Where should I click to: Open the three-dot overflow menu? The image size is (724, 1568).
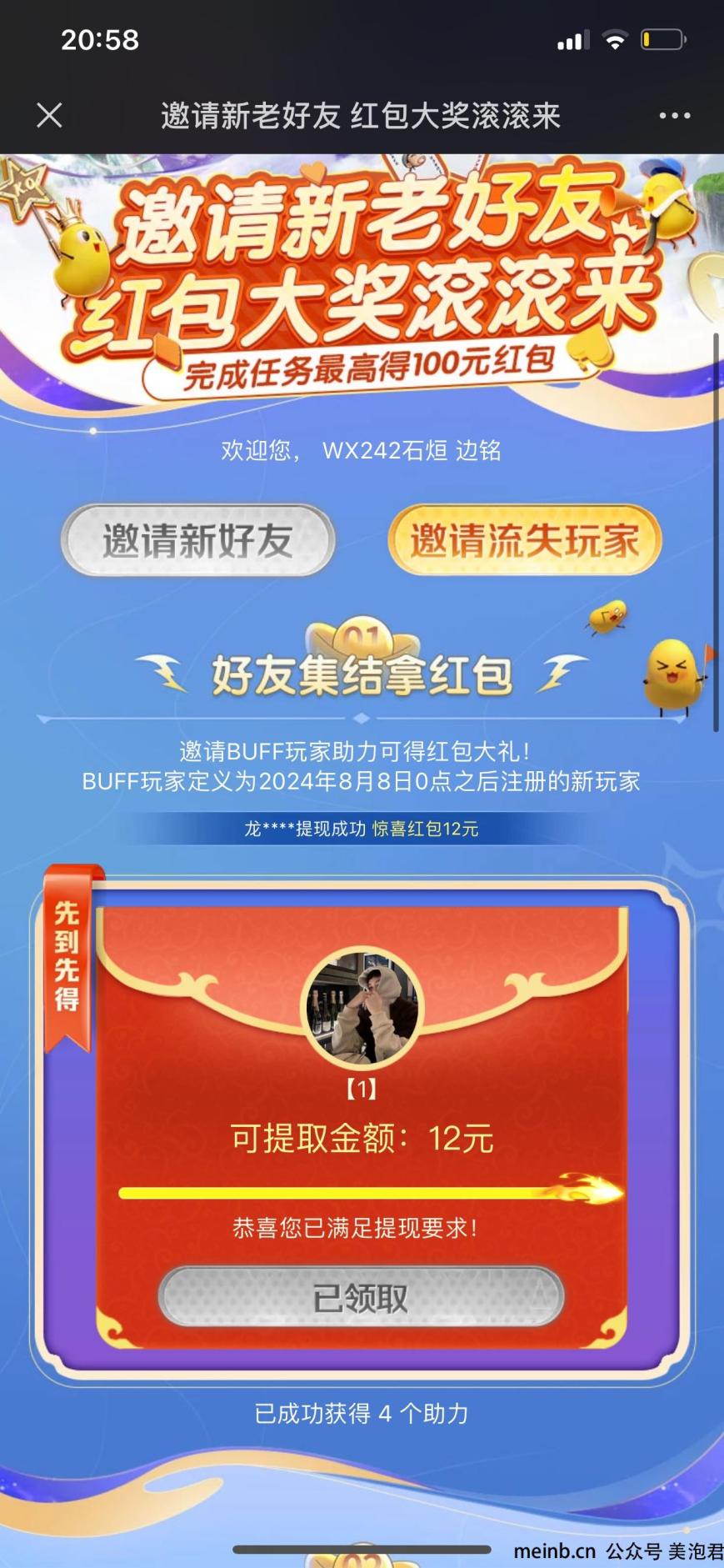point(674,116)
